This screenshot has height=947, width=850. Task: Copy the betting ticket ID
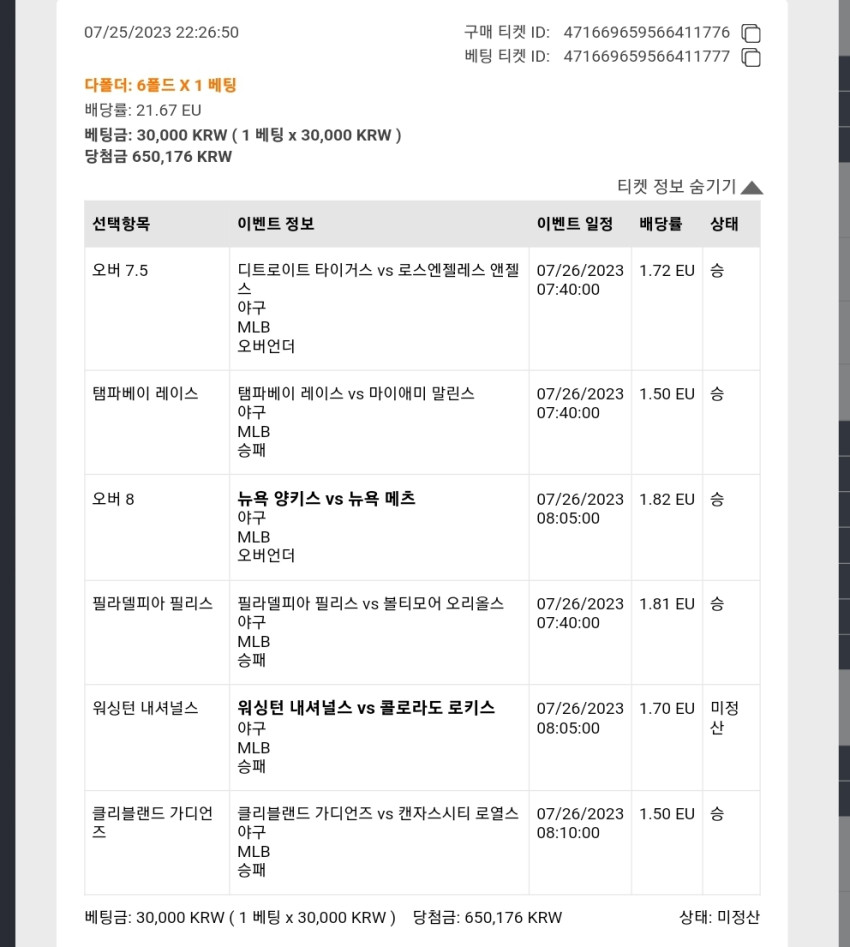(x=751, y=57)
